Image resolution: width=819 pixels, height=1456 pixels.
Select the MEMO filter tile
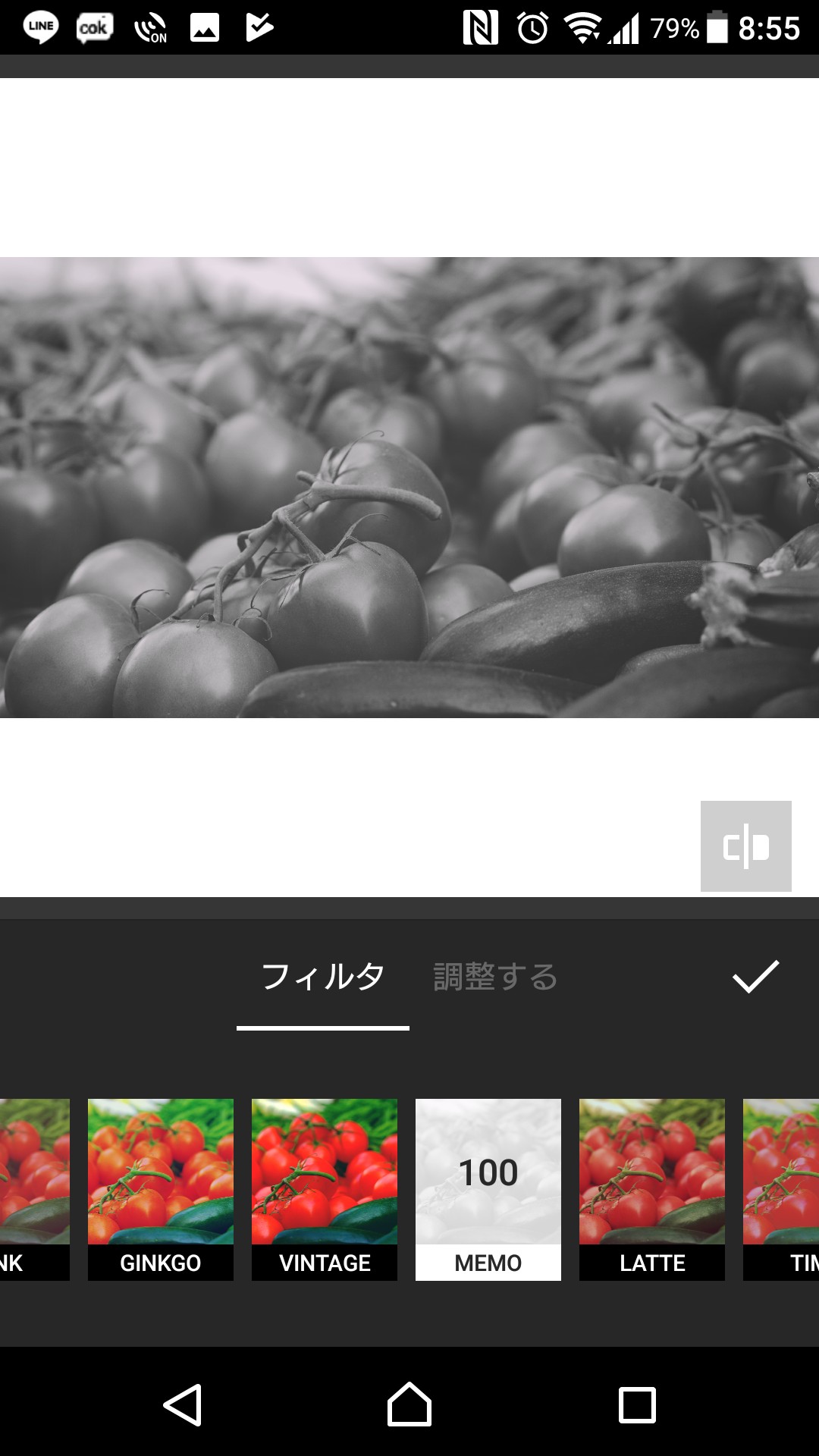click(488, 1189)
